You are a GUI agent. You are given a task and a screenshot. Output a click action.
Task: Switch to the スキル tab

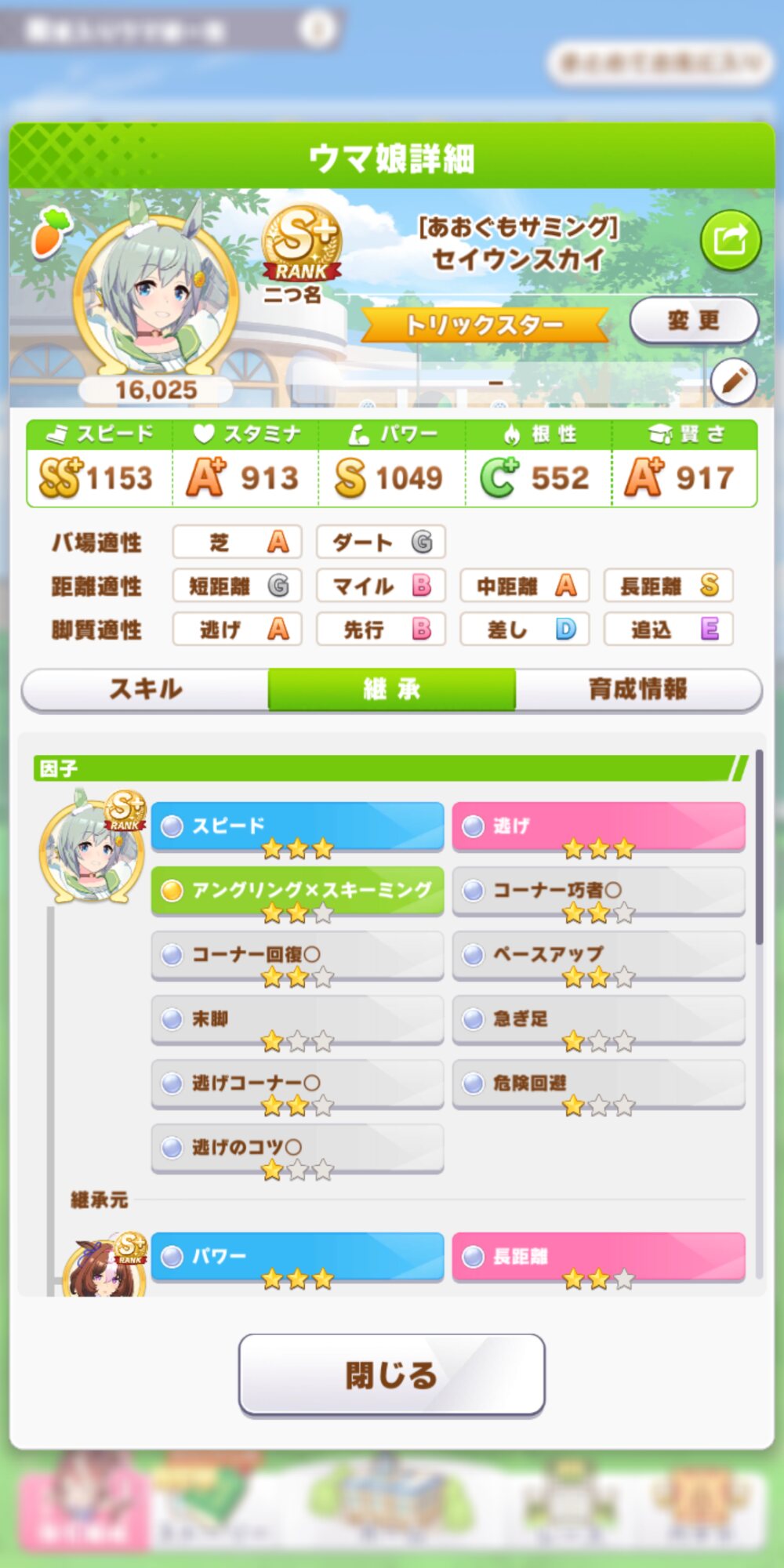point(145,690)
